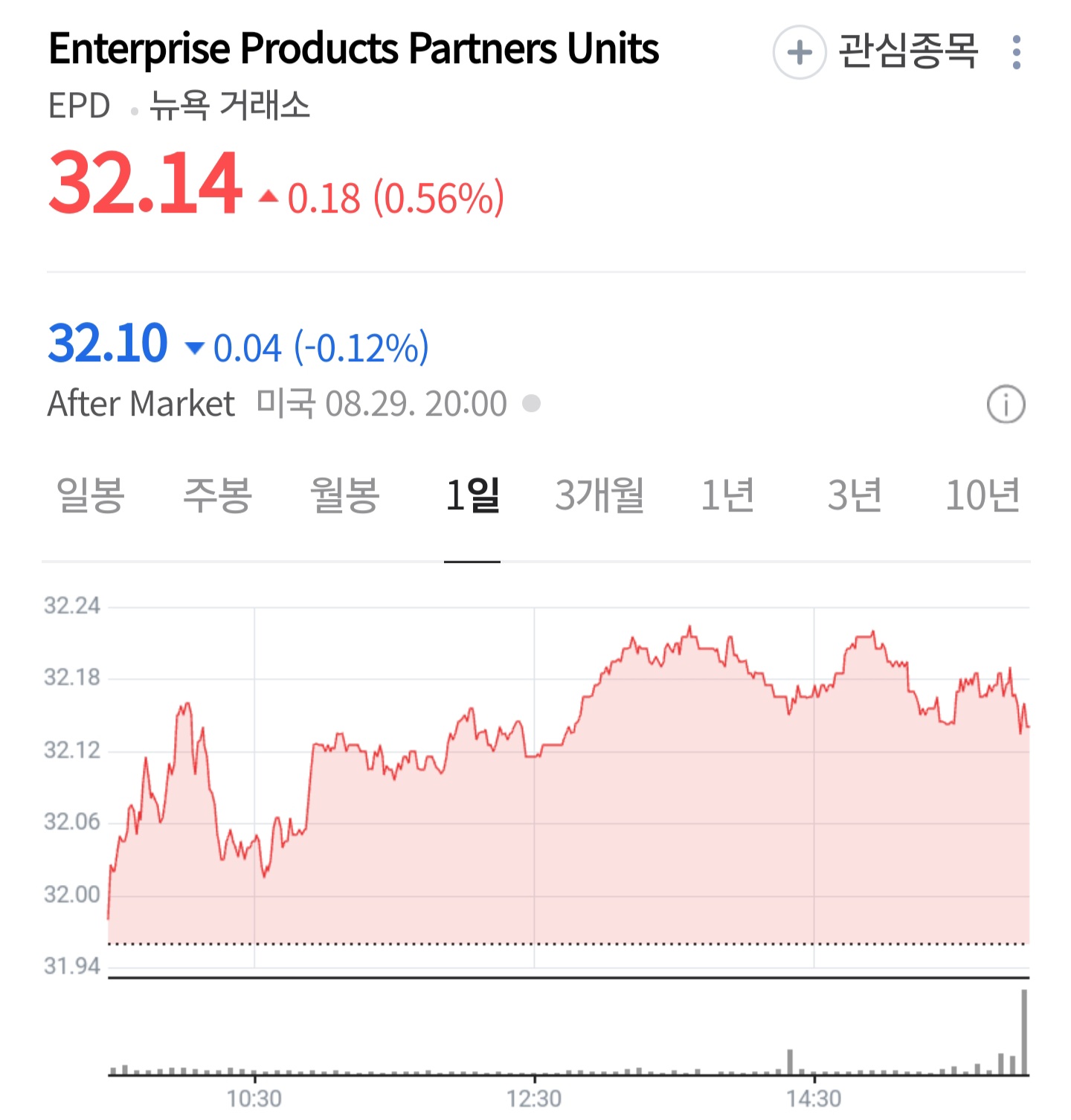The width and height of the screenshot is (1071, 1120).
Task: Open the 10년 ten-year chart
Action: click(982, 495)
